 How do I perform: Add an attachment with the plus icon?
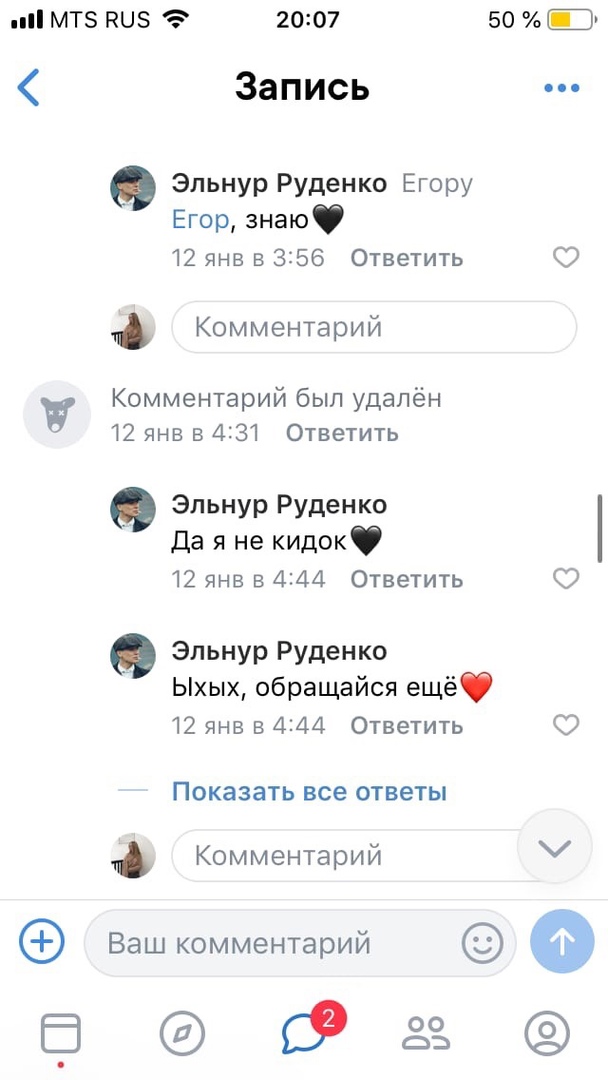tap(42, 942)
